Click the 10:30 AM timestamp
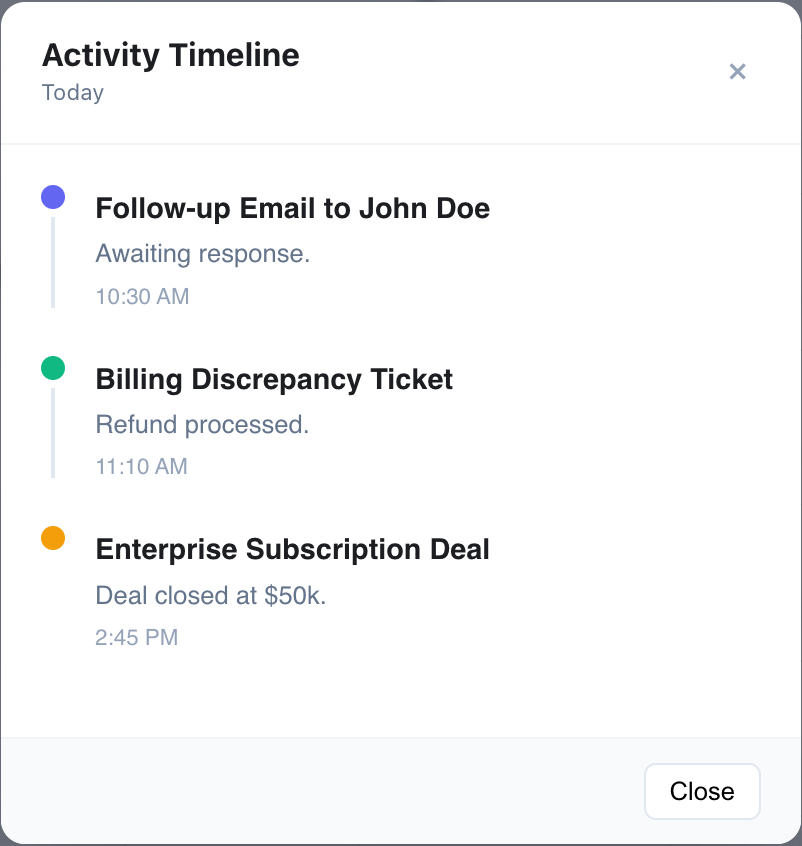The height and width of the screenshot is (846, 802). point(142,296)
